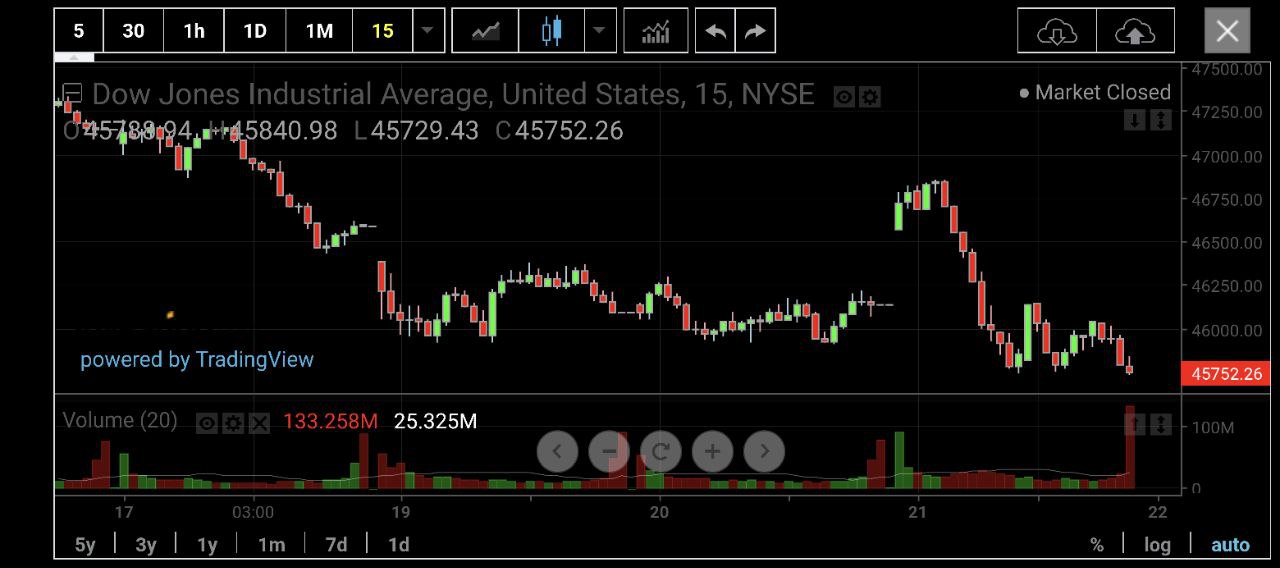Zoom in the chart with plus
This screenshot has width=1280, height=568.
point(712,451)
